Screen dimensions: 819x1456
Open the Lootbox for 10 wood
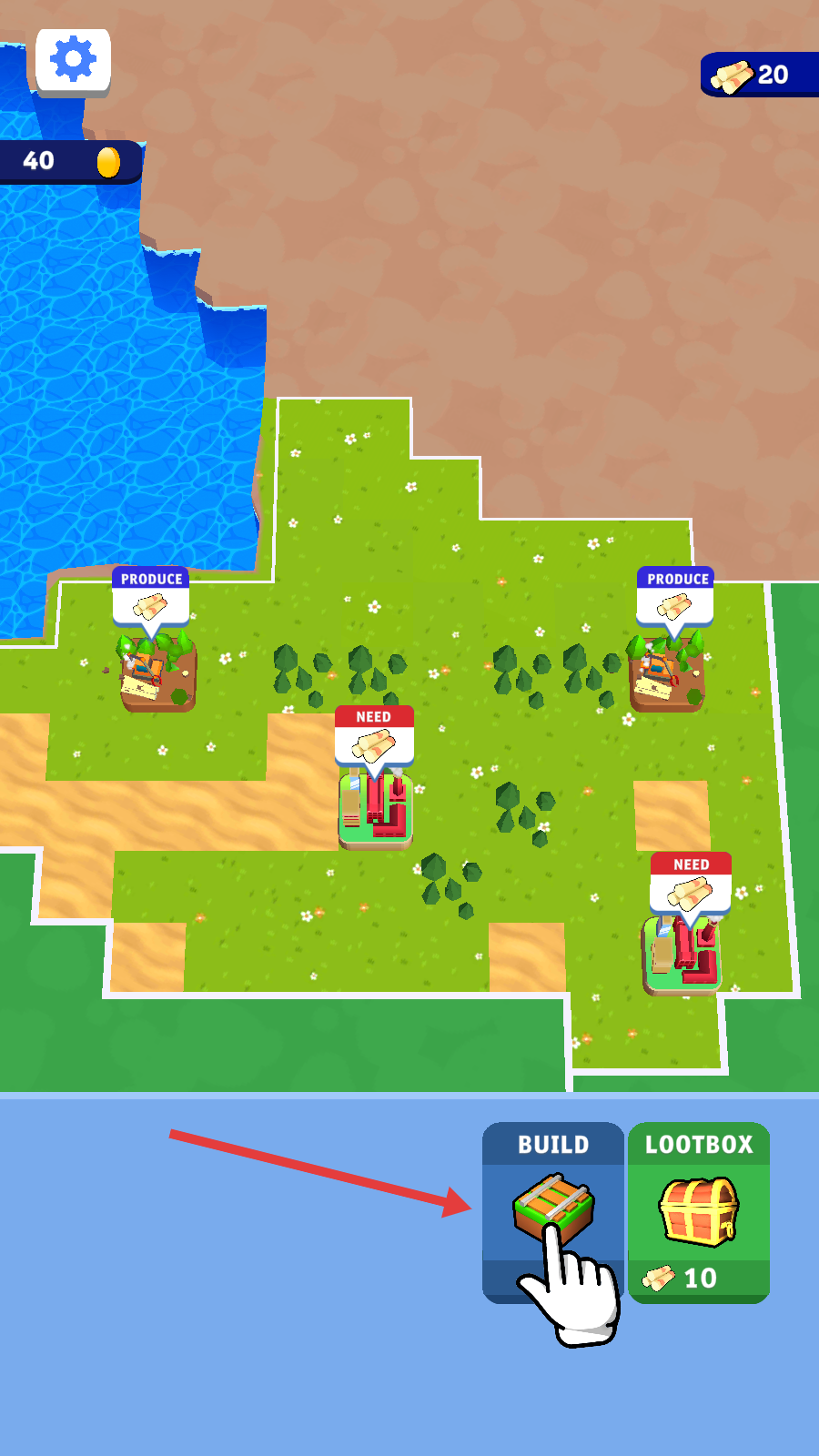coord(698,1212)
